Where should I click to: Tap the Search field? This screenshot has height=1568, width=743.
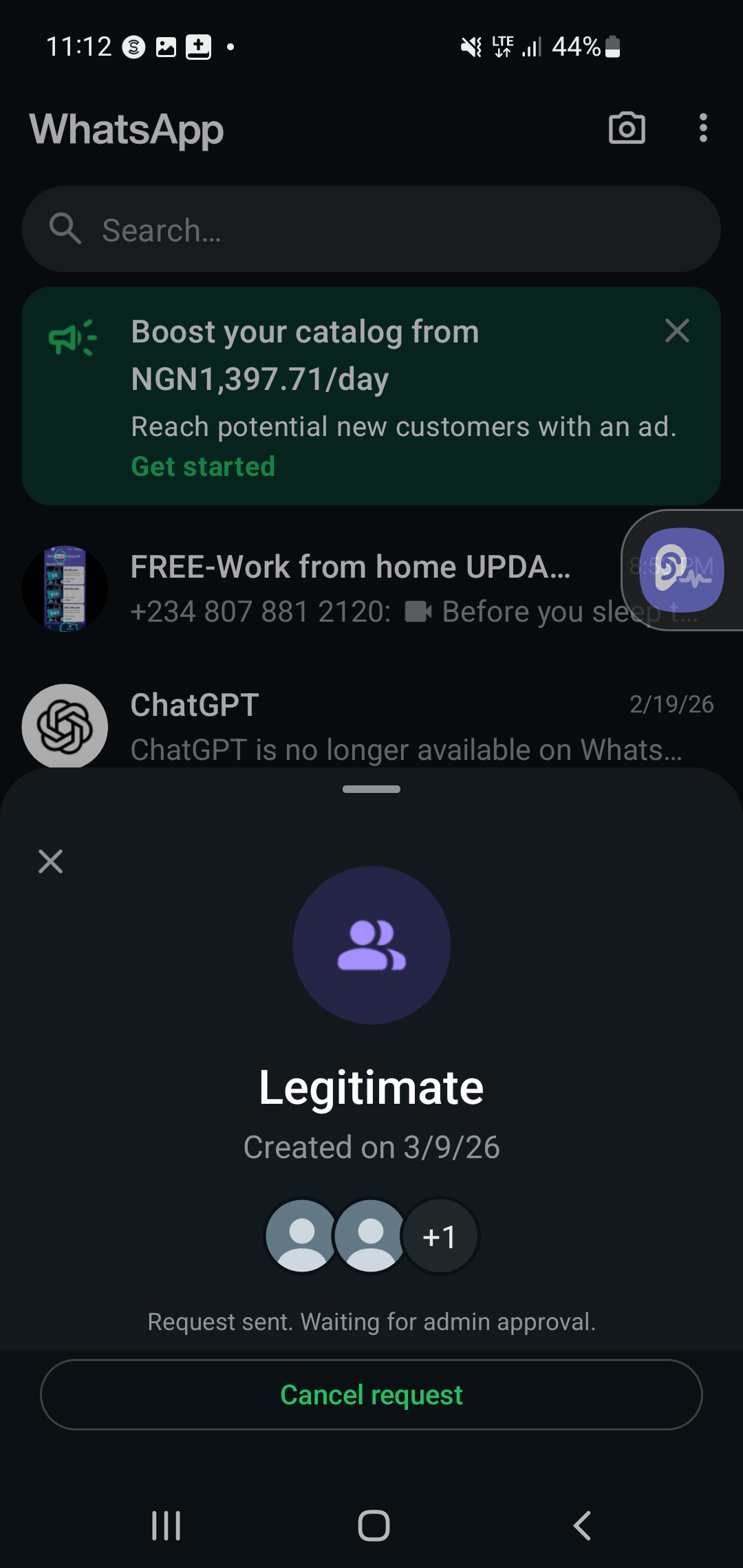click(x=371, y=230)
